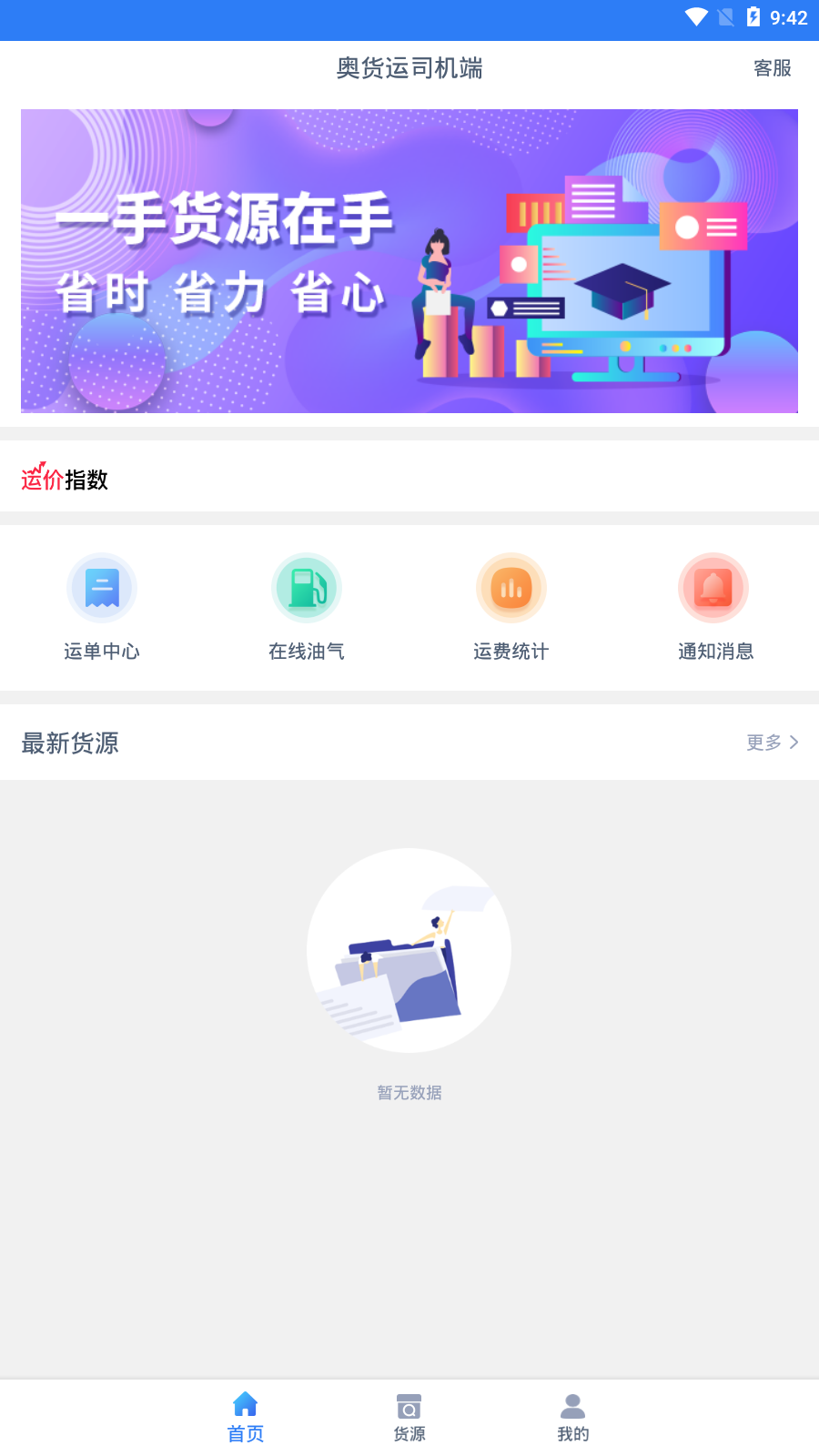Tap the 我的 profile person icon

[x=572, y=1404]
